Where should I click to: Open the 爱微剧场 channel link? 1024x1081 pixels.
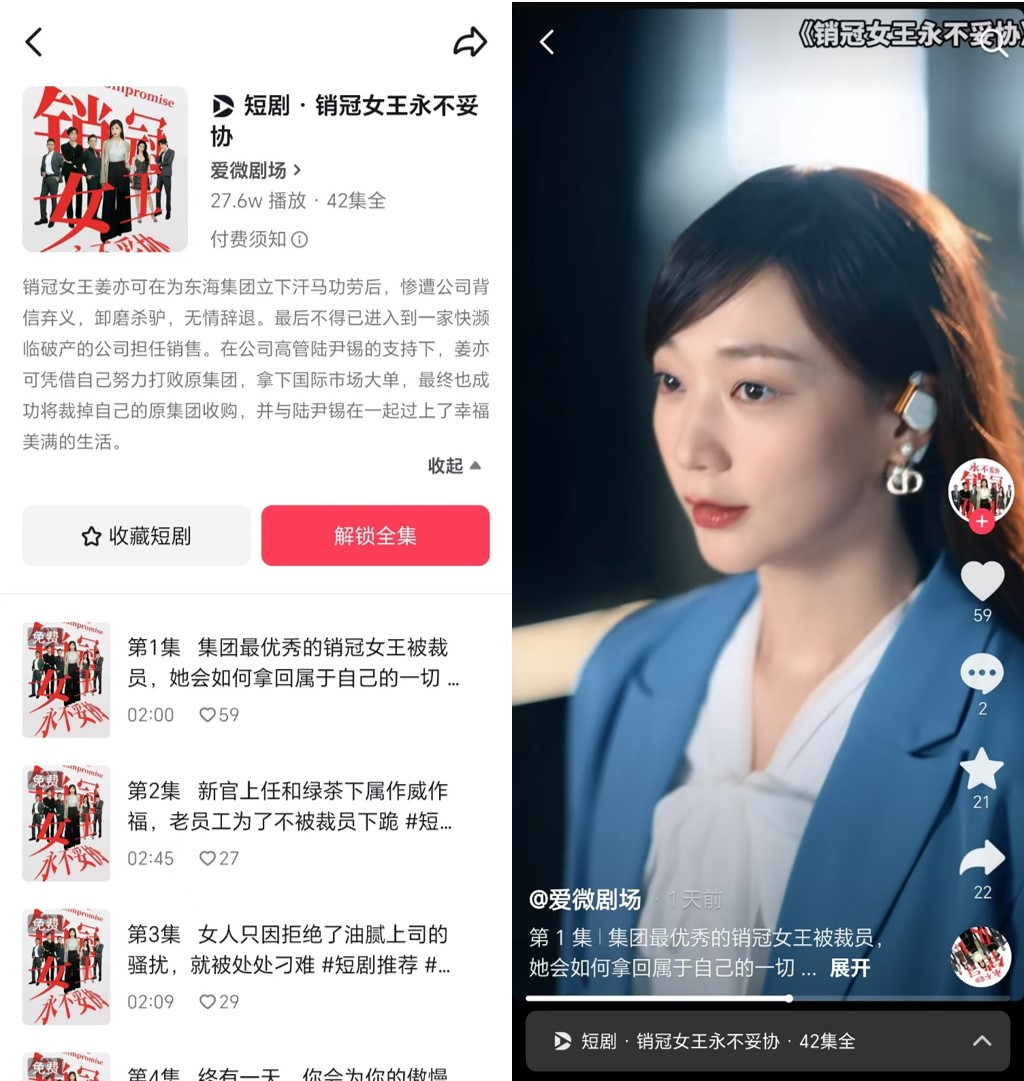pos(255,170)
